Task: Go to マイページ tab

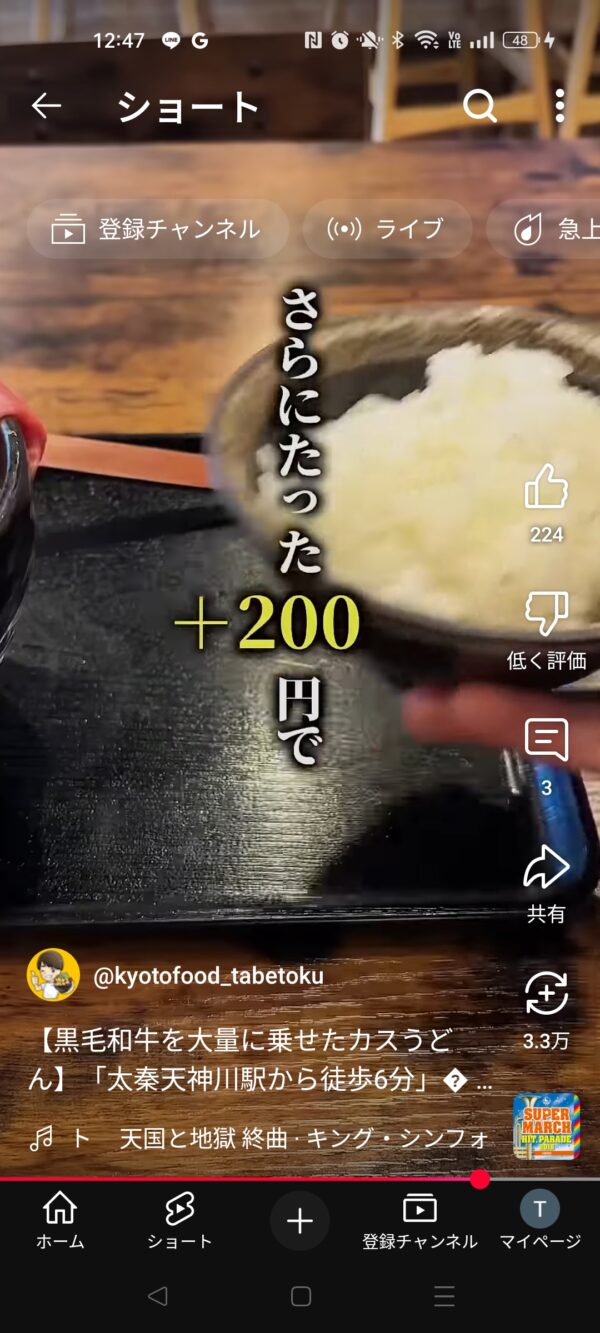Action: [540, 1220]
